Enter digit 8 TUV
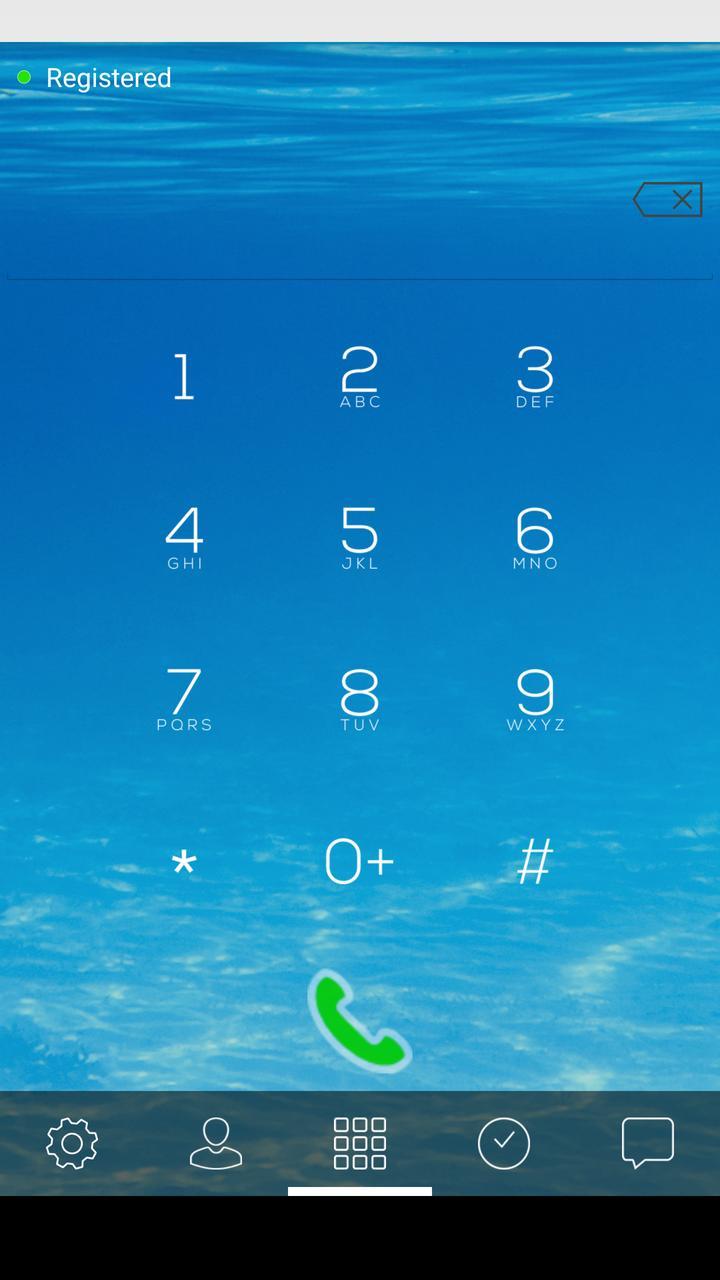Viewport: 720px width, 1280px height. pyautogui.click(x=360, y=699)
